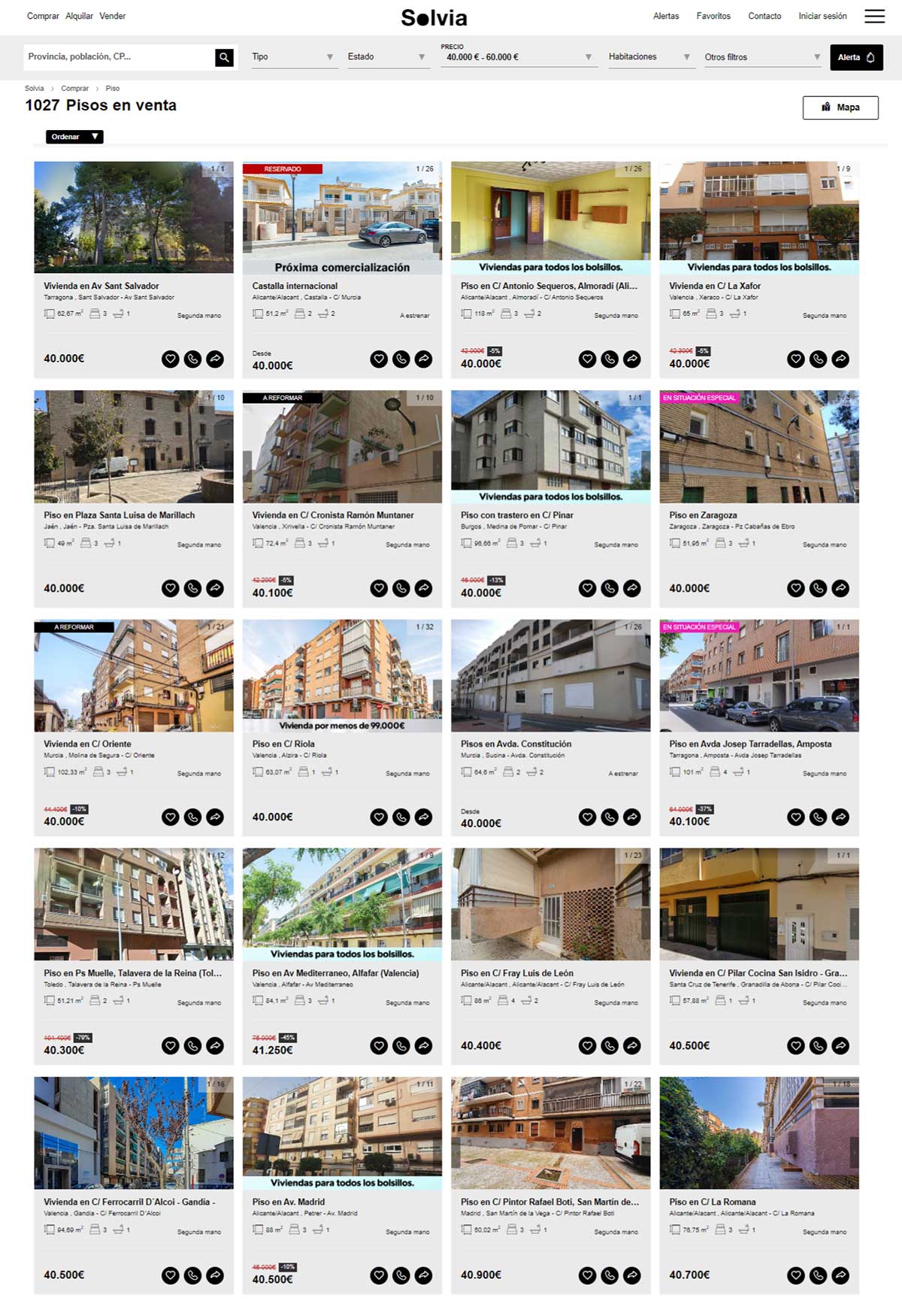Create an alert with the Alerta button
Viewport: 902px width, 1316px height.
[856, 57]
